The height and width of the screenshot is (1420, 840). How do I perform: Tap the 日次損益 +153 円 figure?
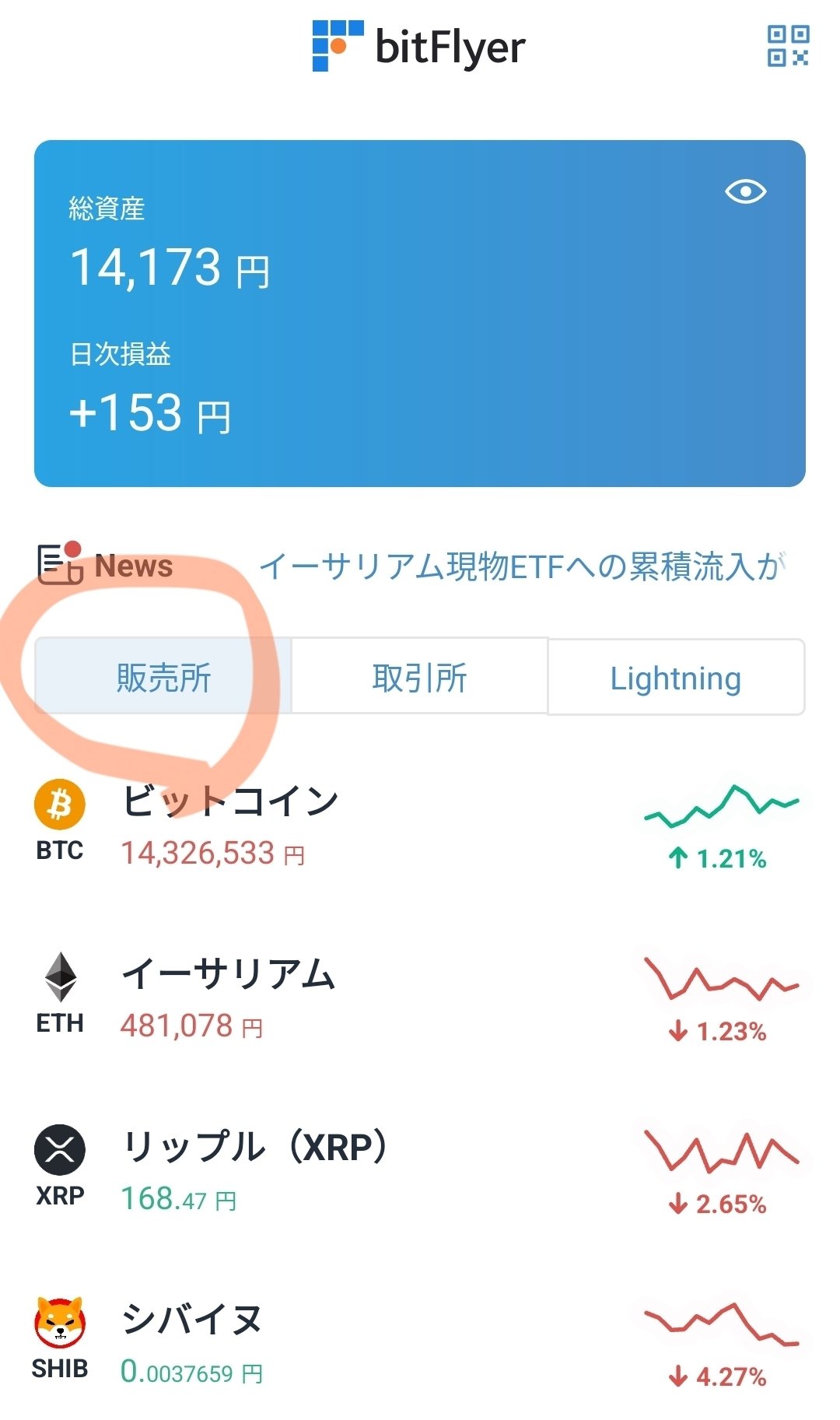coord(152,414)
